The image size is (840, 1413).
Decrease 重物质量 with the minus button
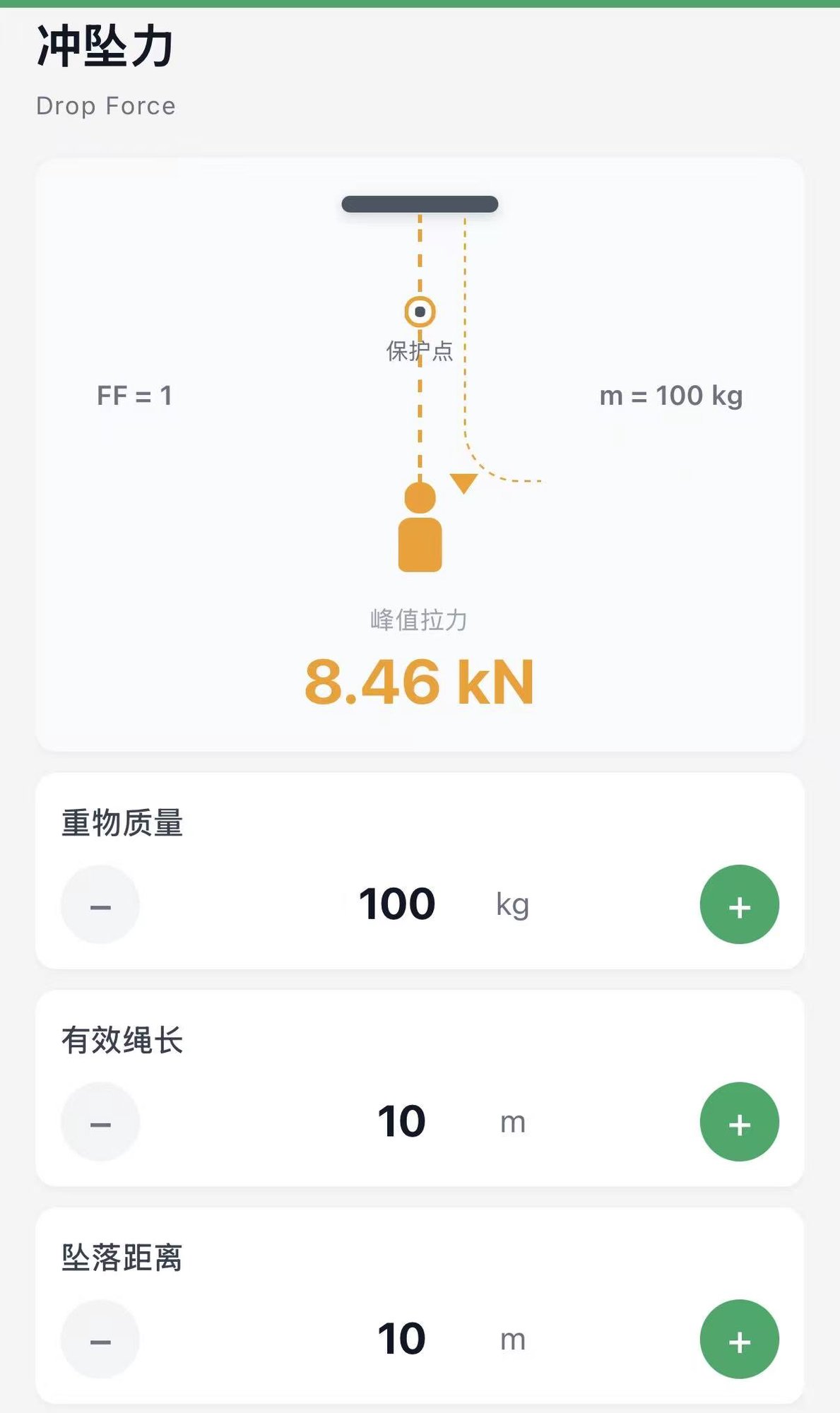(x=100, y=904)
